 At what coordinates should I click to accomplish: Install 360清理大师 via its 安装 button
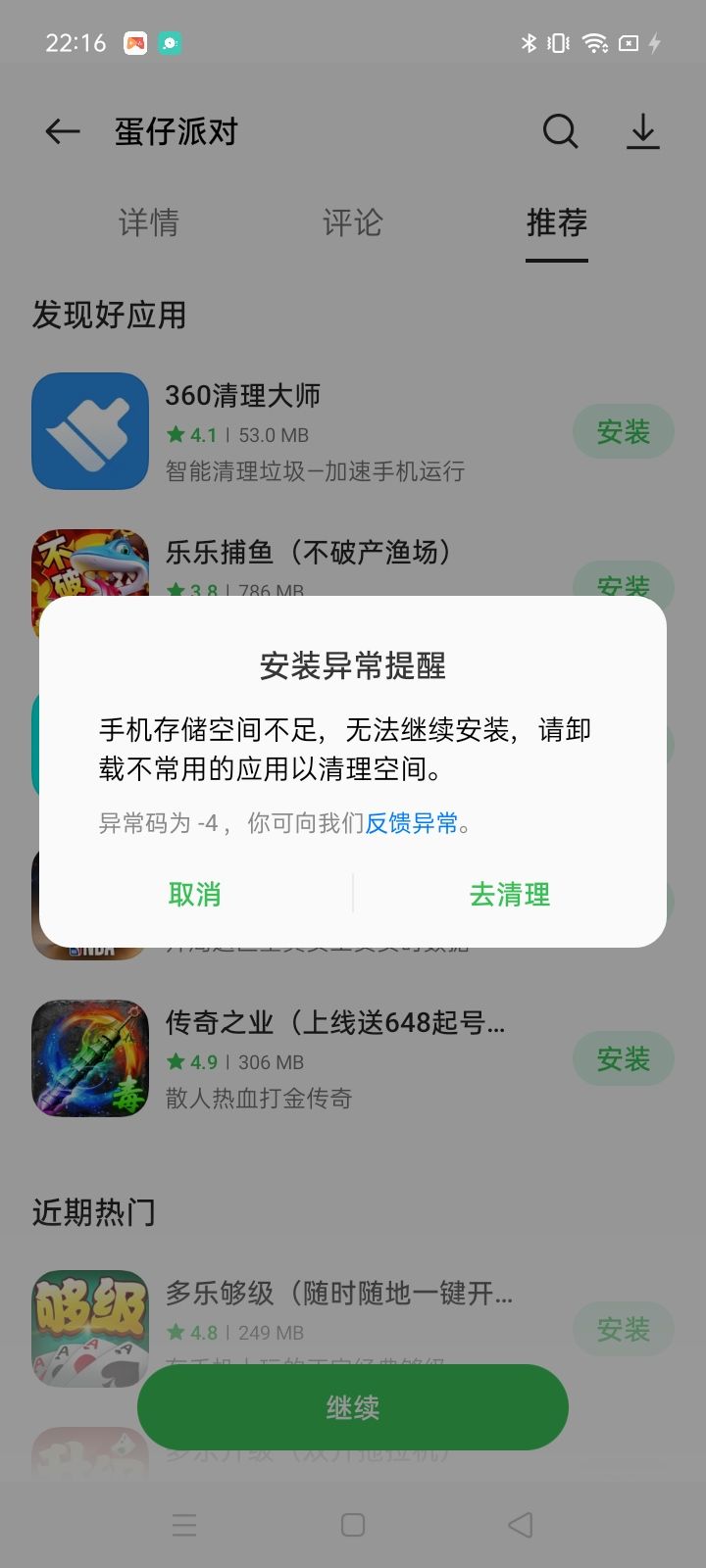pos(623,431)
